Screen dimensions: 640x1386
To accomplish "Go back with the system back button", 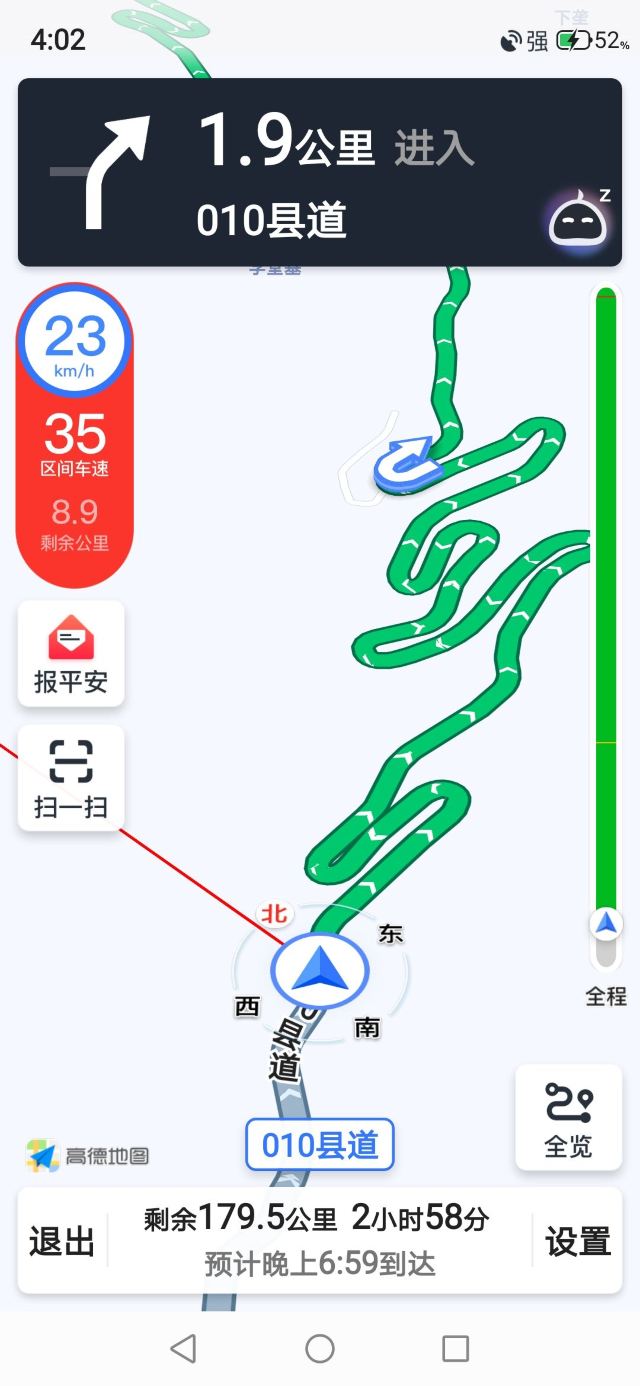I will (183, 1349).
